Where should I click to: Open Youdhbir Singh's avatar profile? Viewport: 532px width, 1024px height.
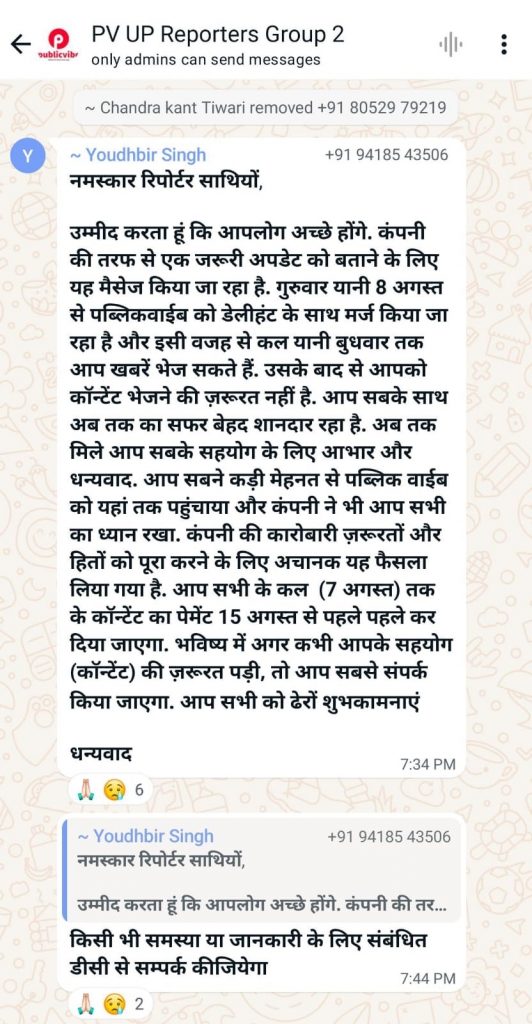click(x=27, y=155)
